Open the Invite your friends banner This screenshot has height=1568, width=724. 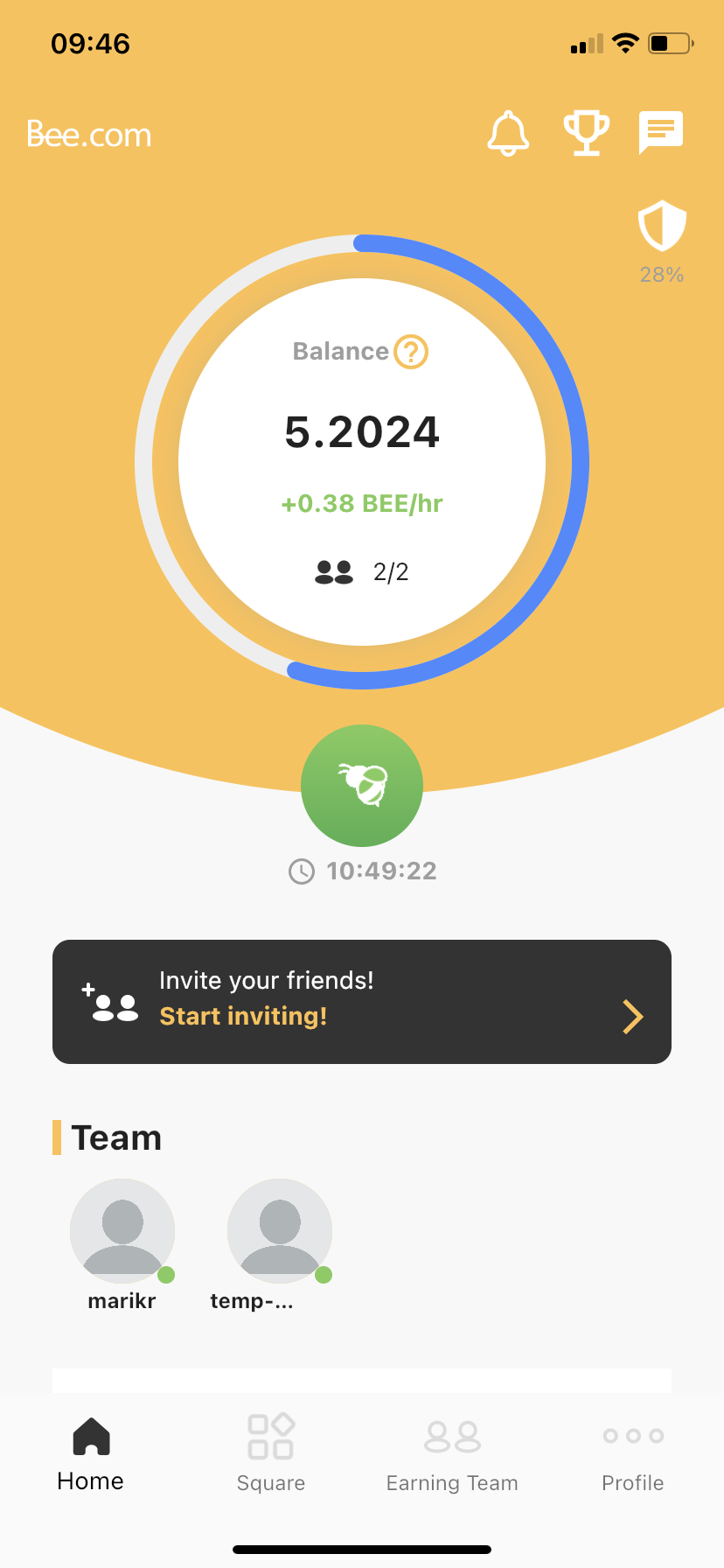point(362,1002)
